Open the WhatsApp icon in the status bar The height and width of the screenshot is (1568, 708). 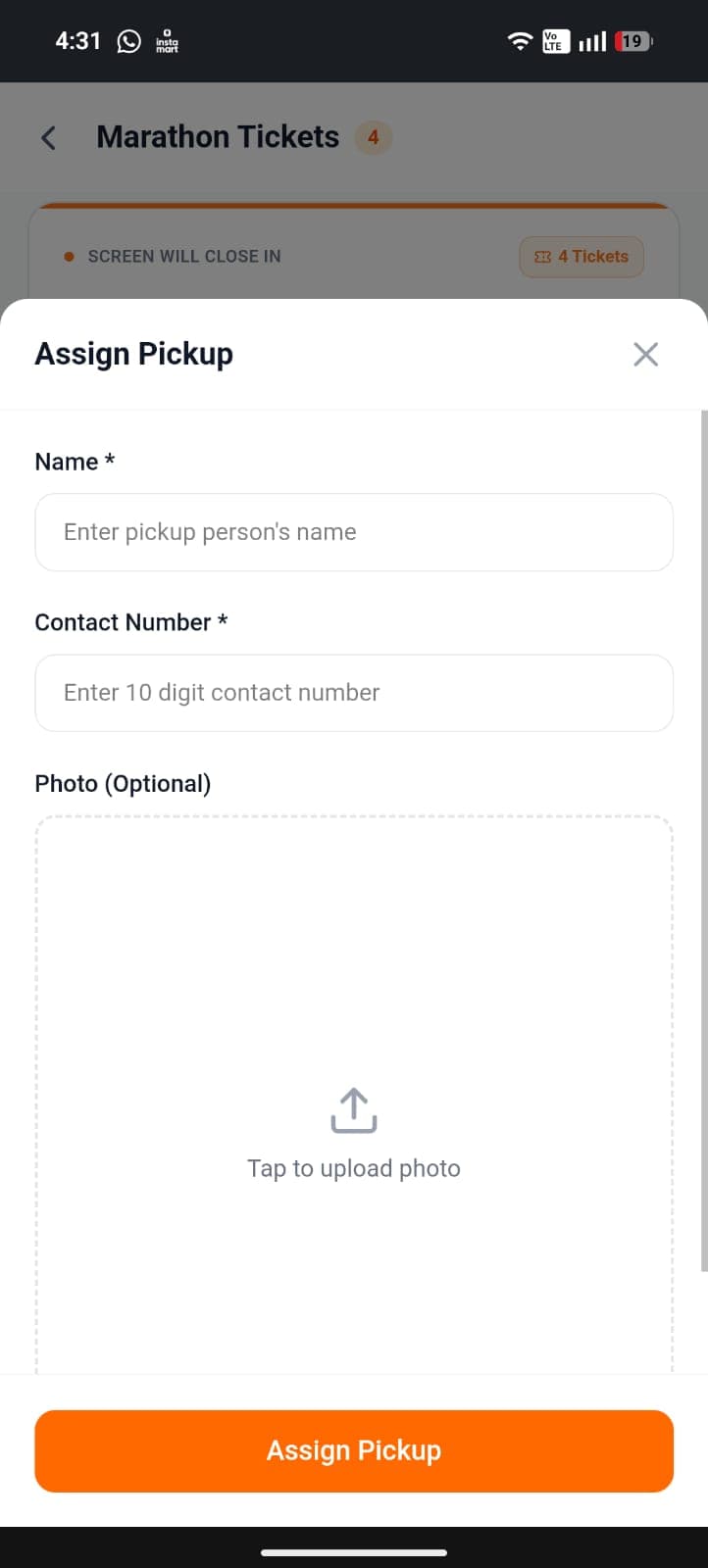click(x=127, y=41)
